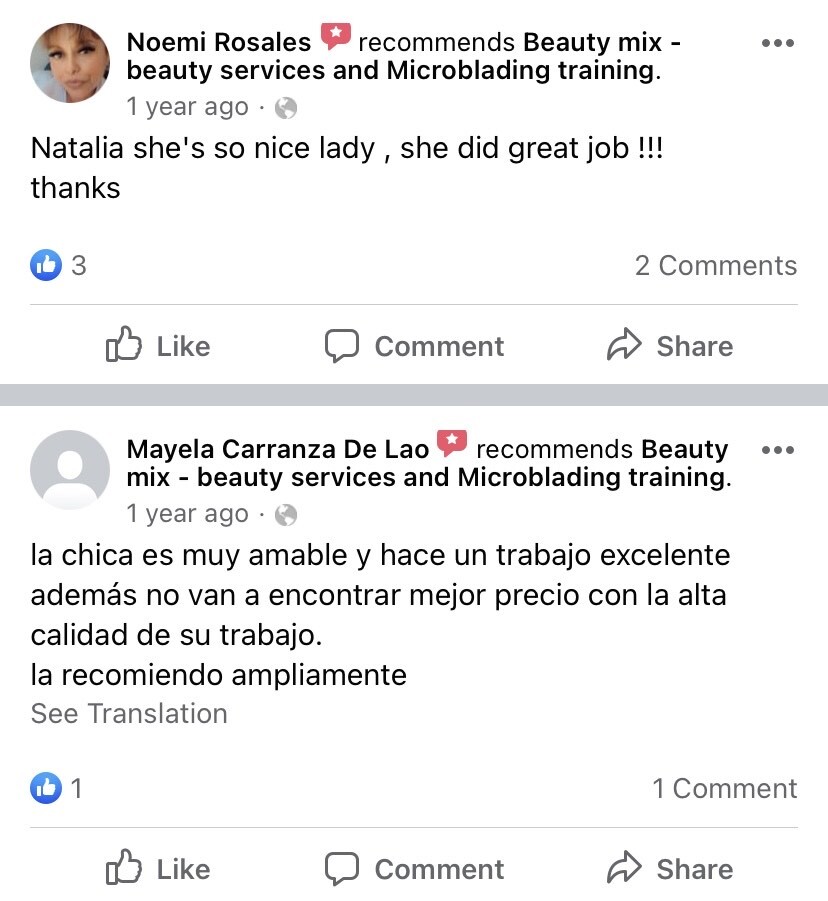
Task: Comment on Mayela's recommendation
Action: click(414, 869)
